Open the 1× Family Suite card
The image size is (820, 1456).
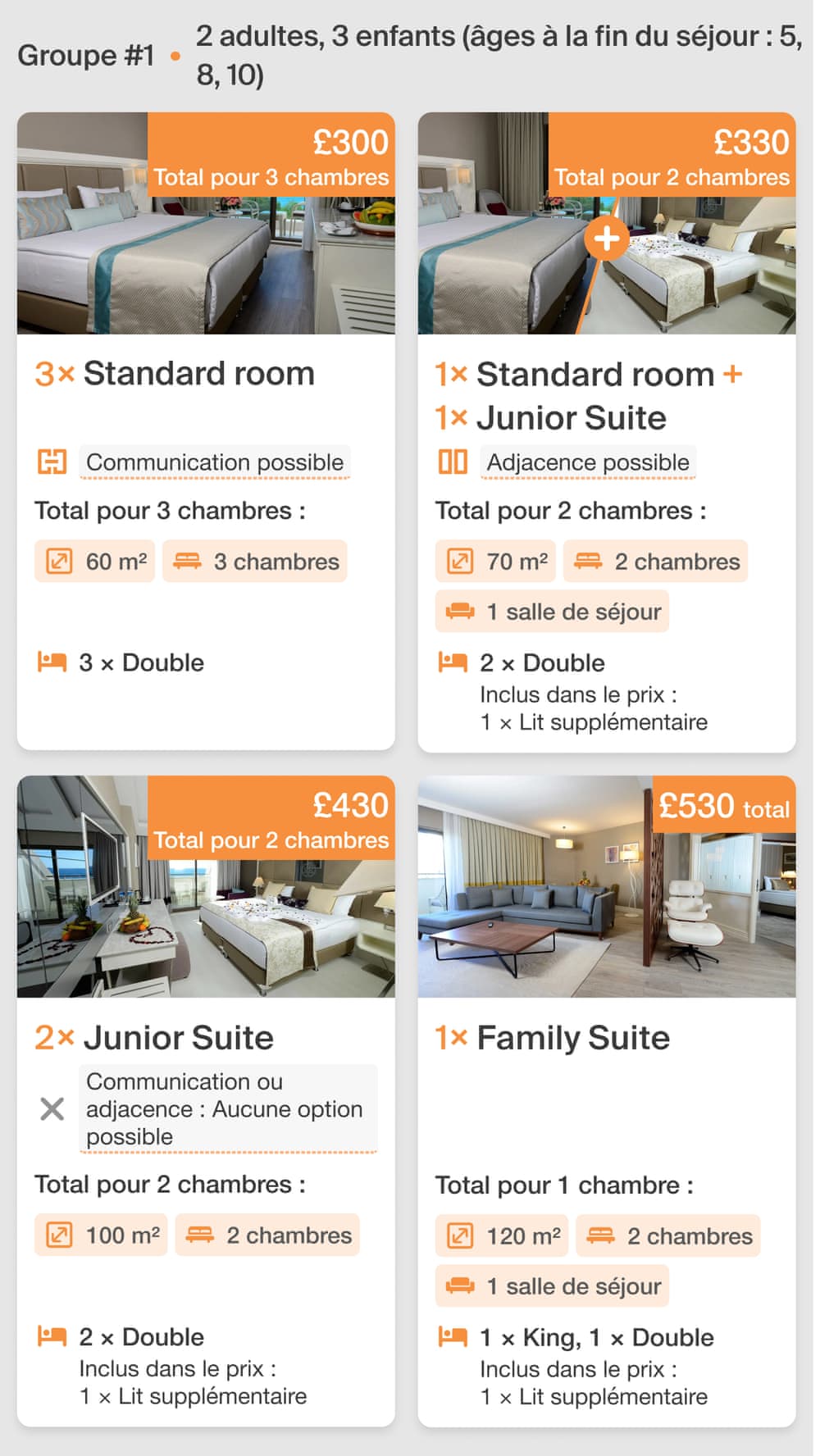point(572,1038)
